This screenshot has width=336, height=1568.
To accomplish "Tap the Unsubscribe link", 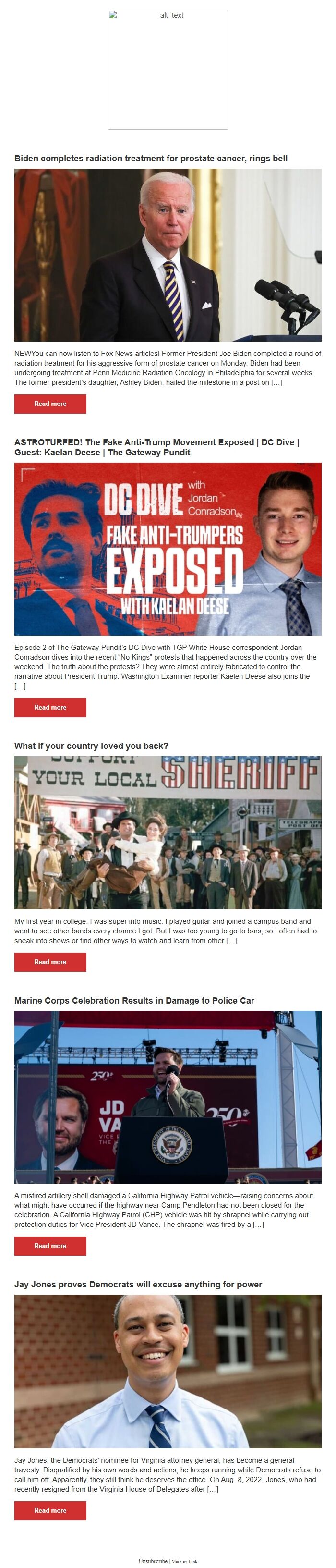I will tap(153, 1561).
